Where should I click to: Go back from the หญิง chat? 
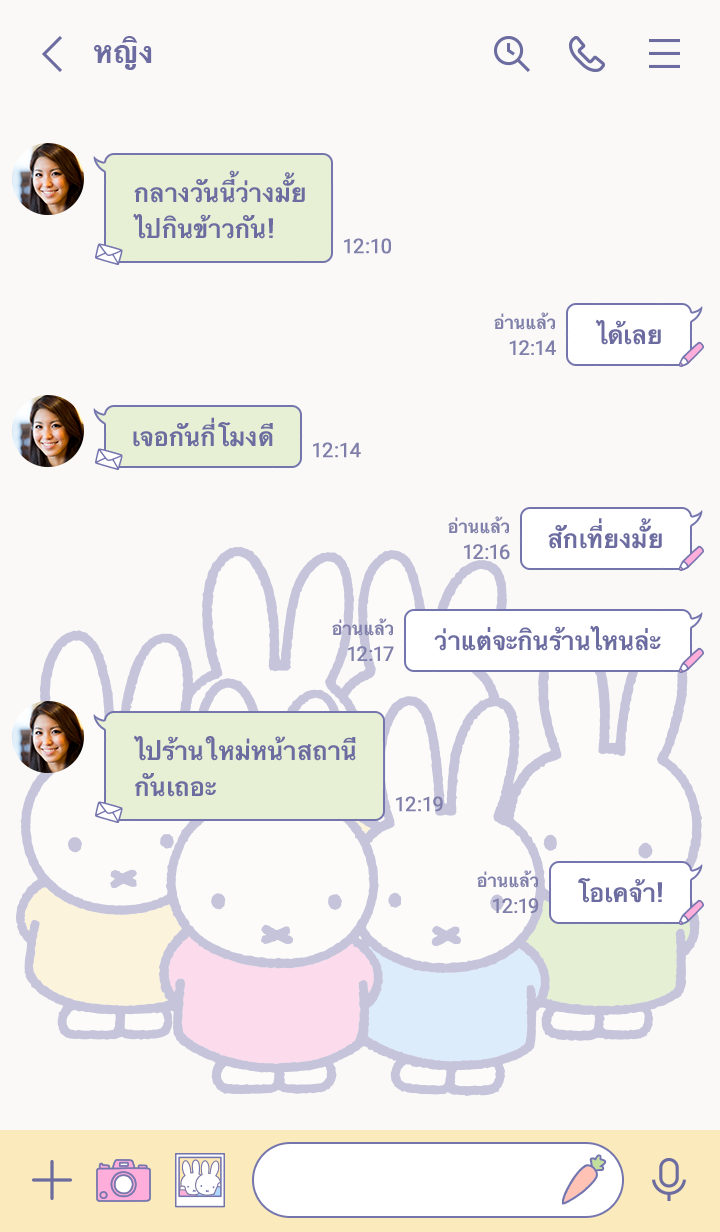(52, 54)
